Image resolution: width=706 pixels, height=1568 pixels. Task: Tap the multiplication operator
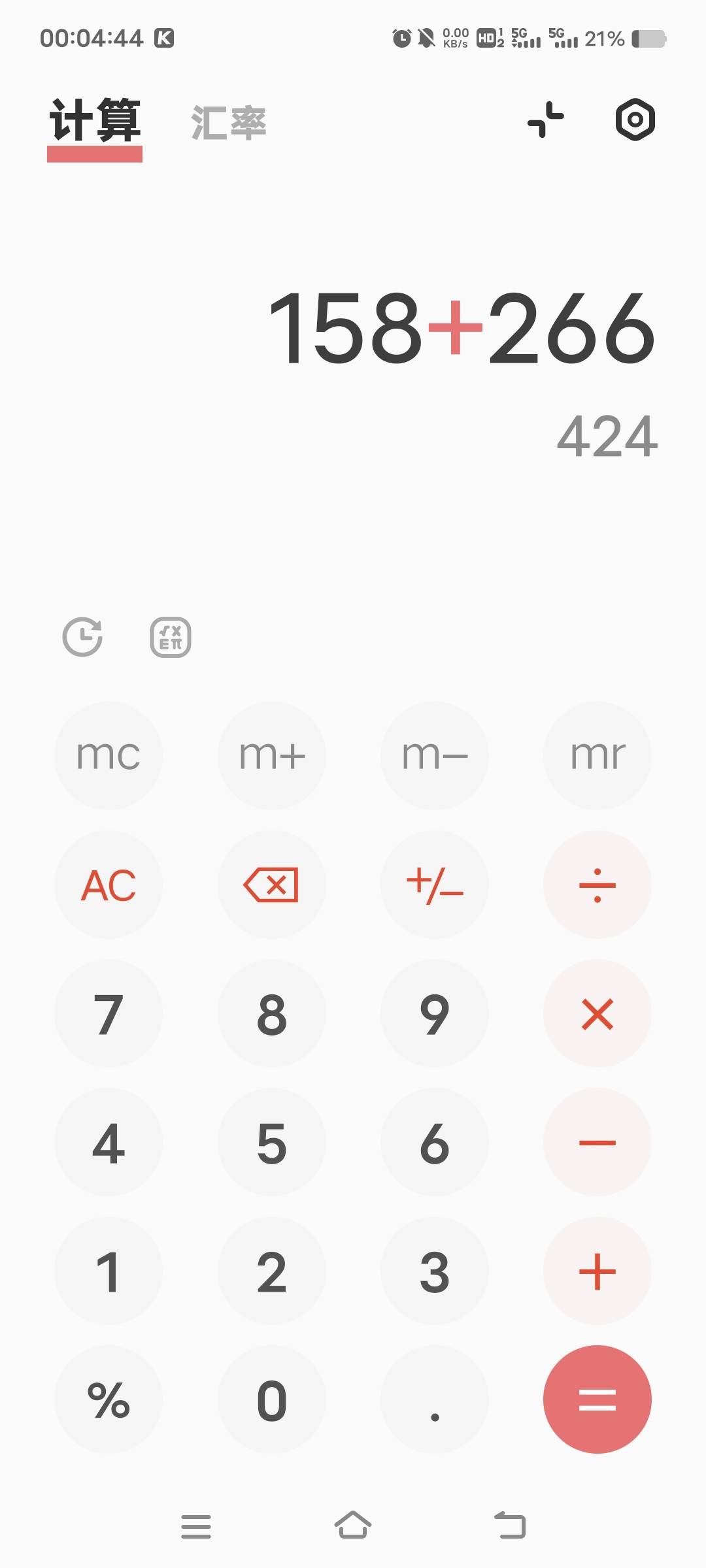click(x=597, y=1013)
